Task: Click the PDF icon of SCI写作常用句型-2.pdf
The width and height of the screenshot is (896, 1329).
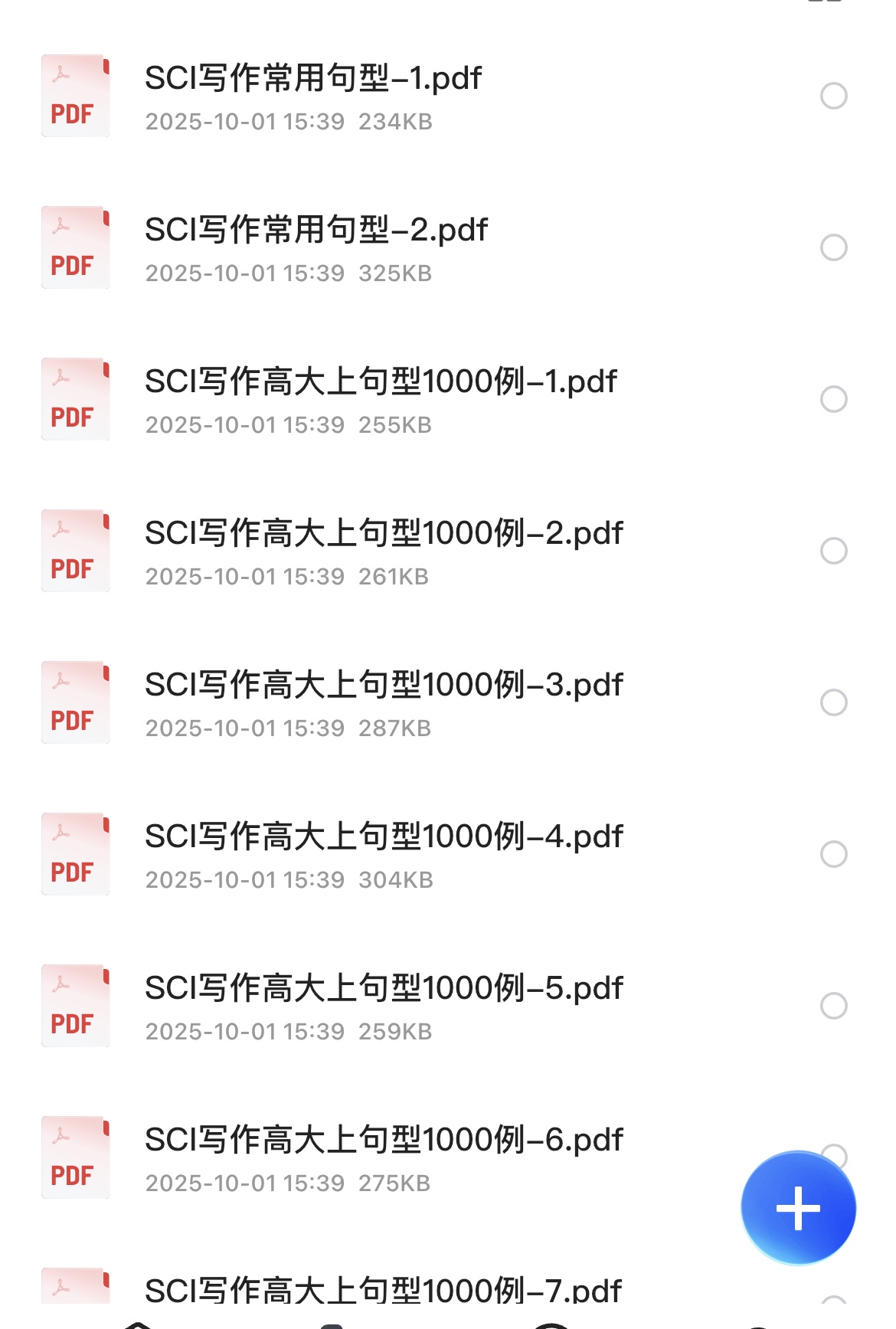Action: [x=74, y=247]
